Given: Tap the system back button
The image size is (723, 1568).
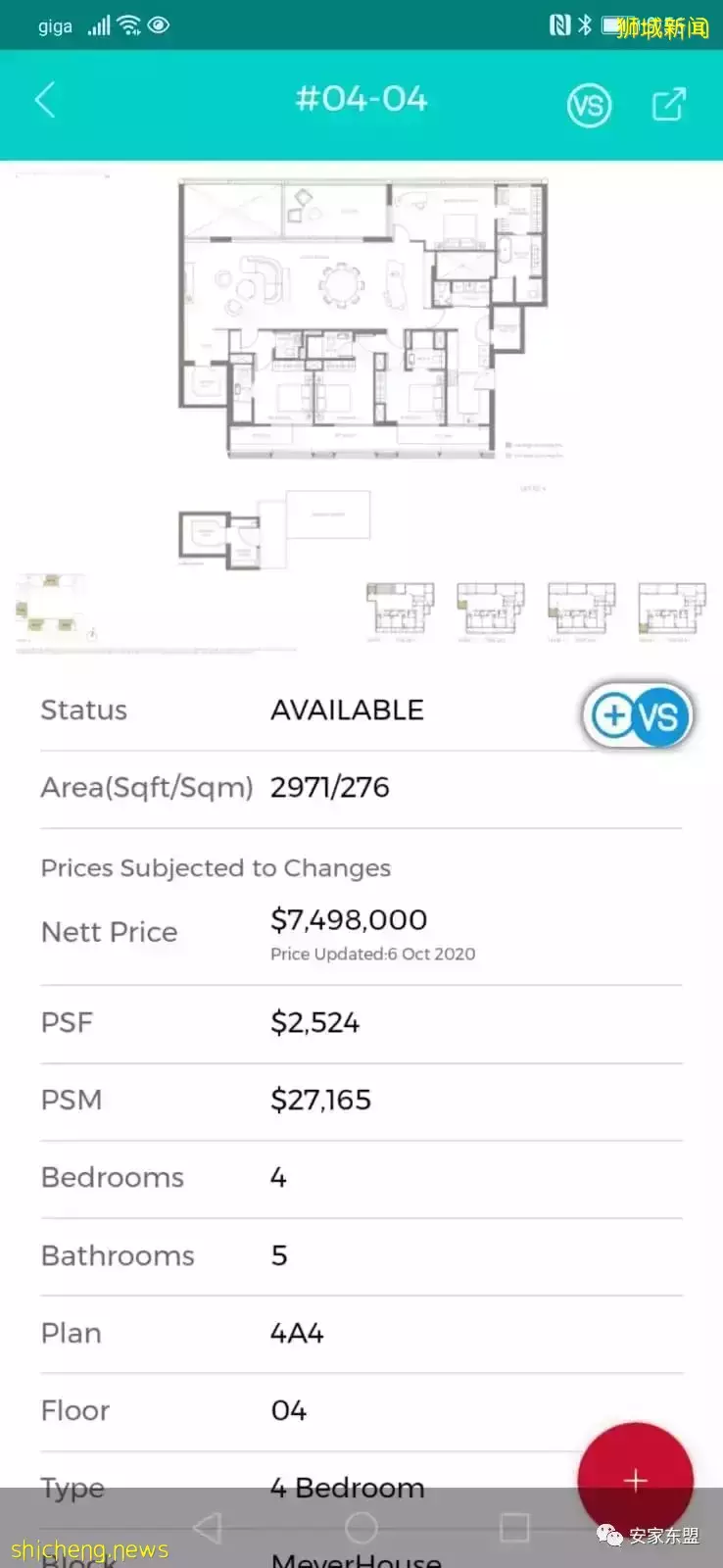Looking at the screenshot, I should tap(208, 1527).
